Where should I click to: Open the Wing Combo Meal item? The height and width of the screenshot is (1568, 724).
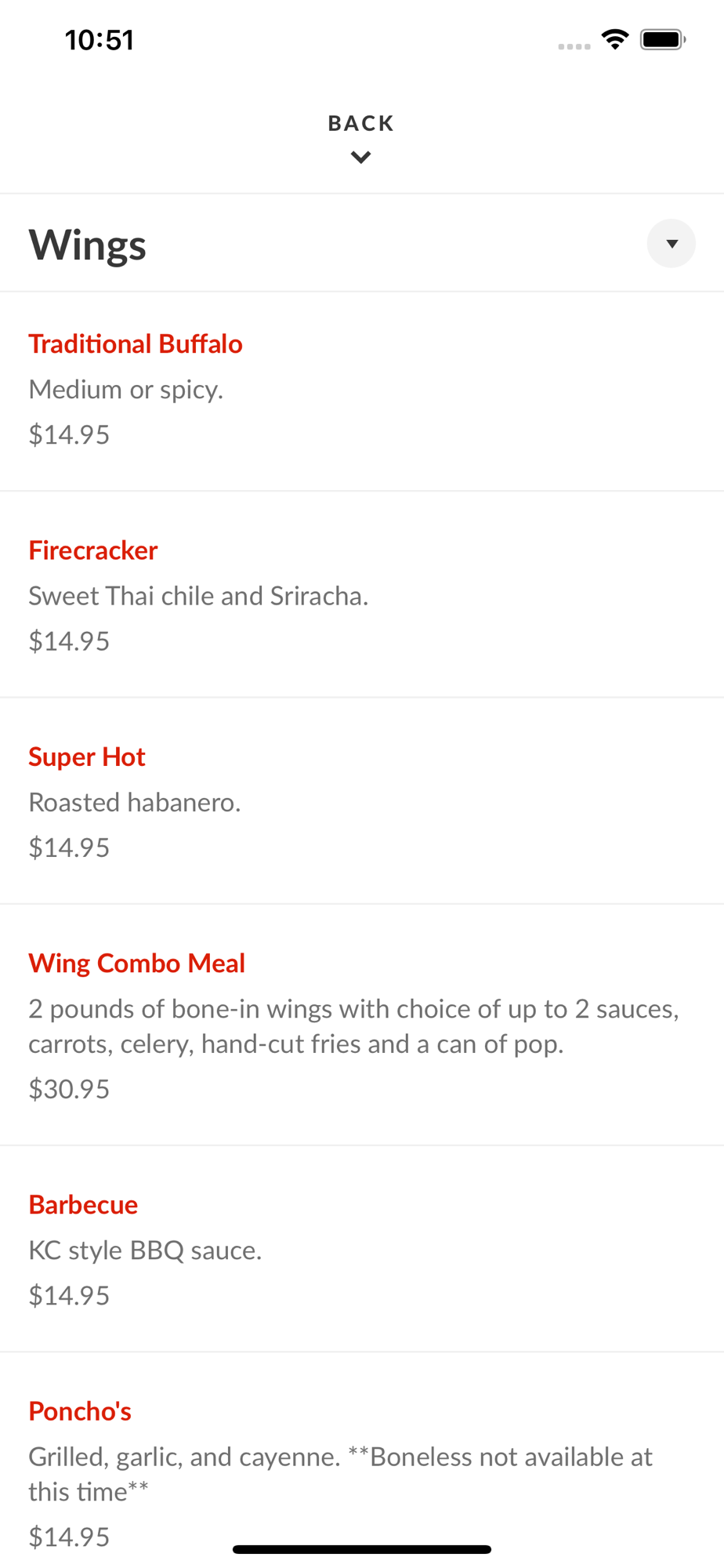[362, 1025]
